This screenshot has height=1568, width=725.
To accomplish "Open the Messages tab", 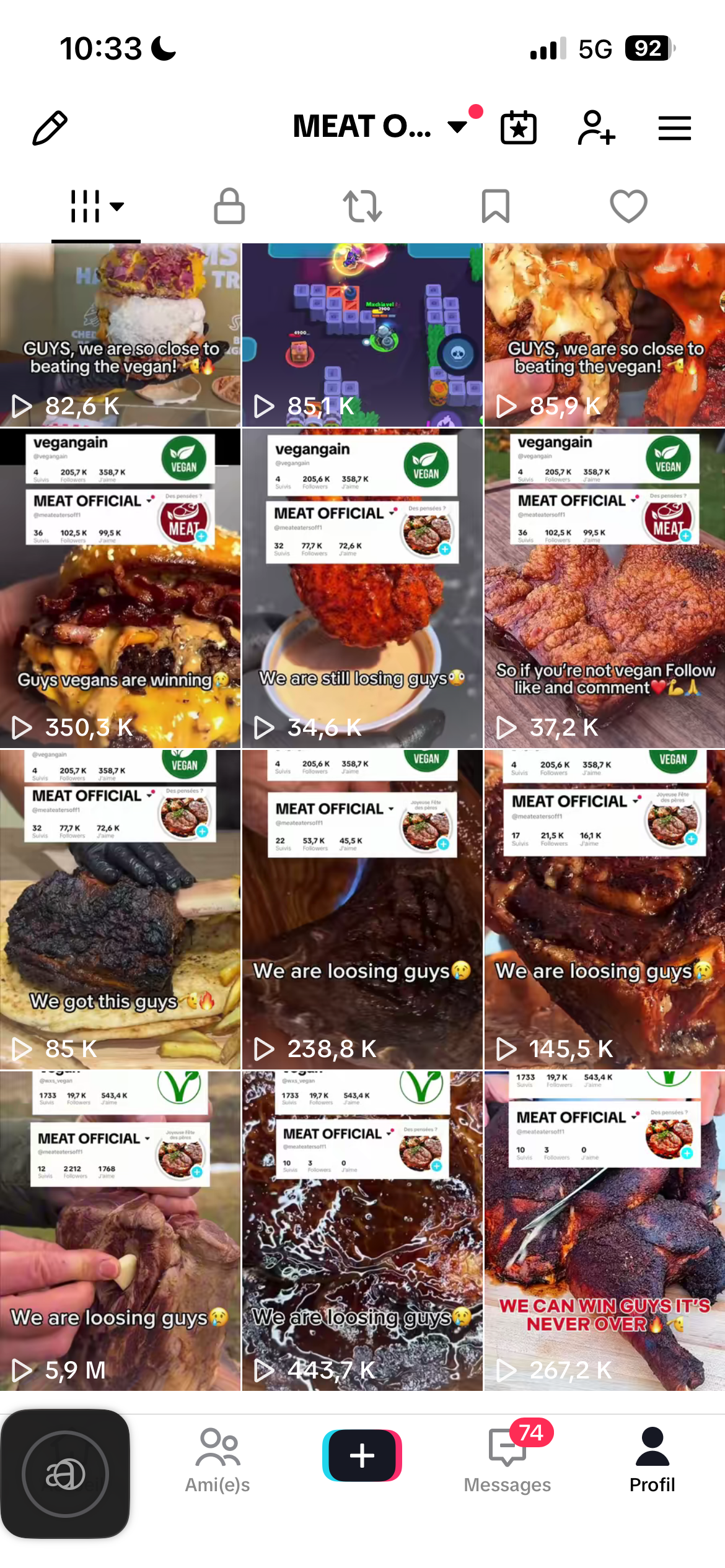I will click(x=507, y=1461).
